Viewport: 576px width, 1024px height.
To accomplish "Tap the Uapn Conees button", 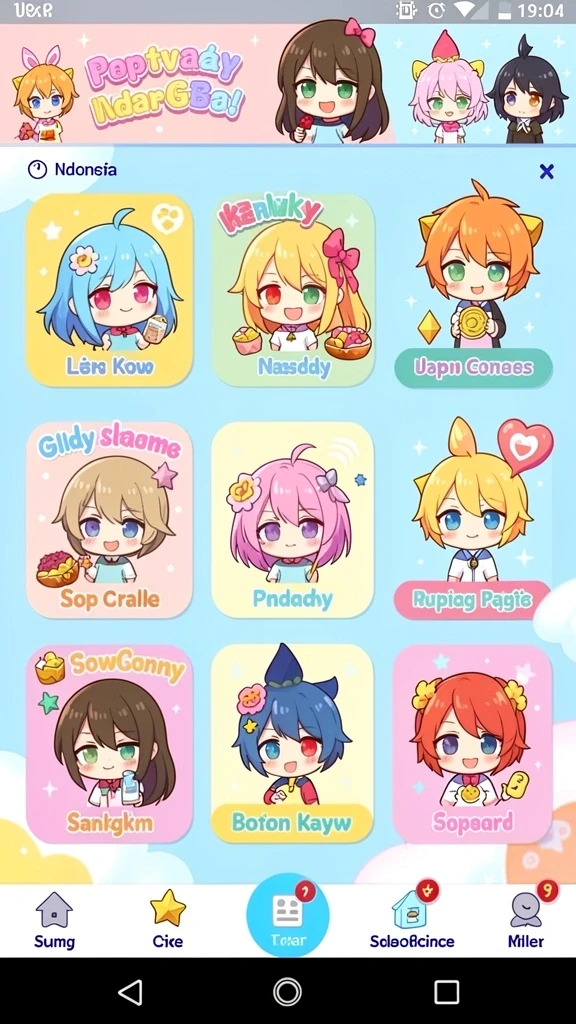I will click(473, 368).
